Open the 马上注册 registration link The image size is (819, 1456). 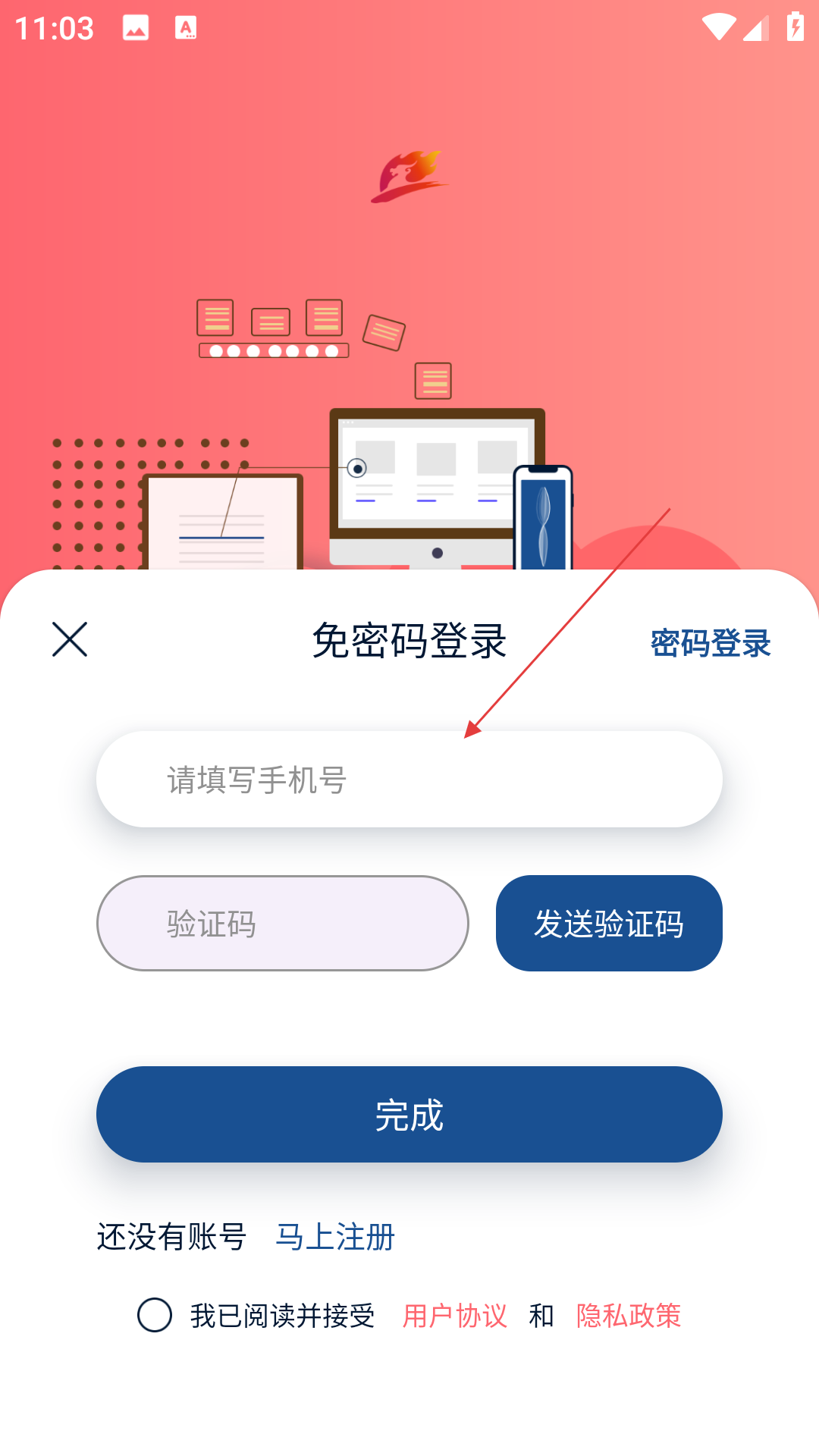[x=335, y=1237]
